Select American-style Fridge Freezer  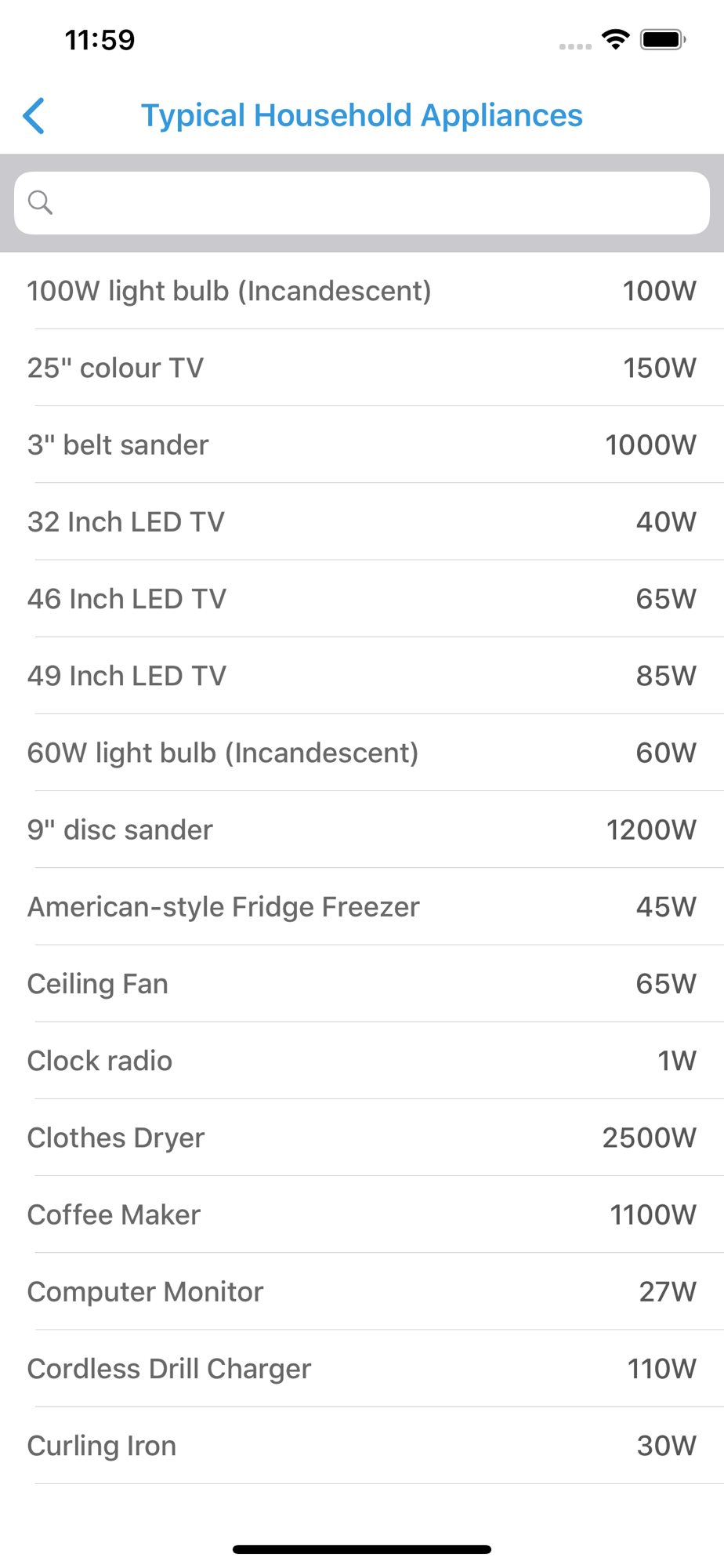coord(362,906)
